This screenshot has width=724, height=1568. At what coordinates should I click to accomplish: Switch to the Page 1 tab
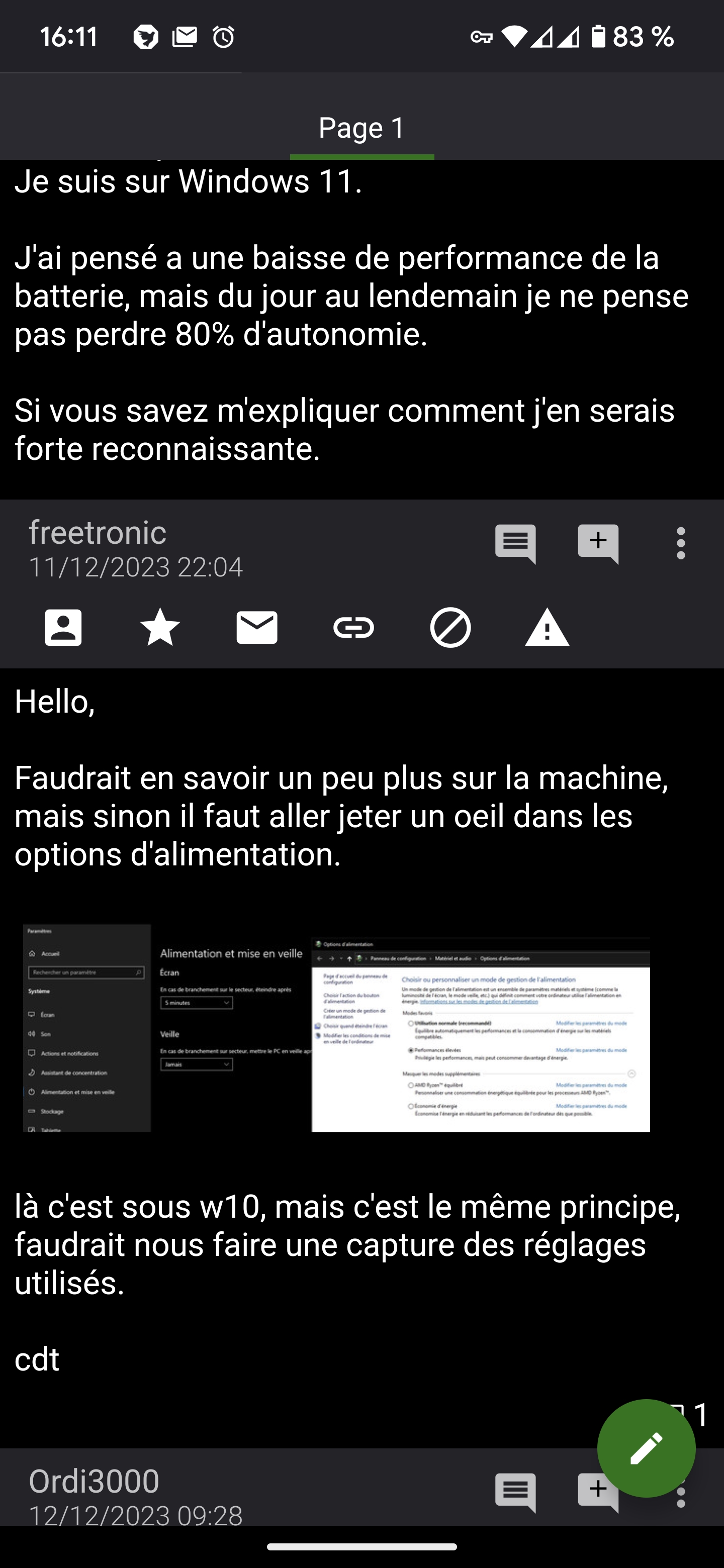point(361,128)
